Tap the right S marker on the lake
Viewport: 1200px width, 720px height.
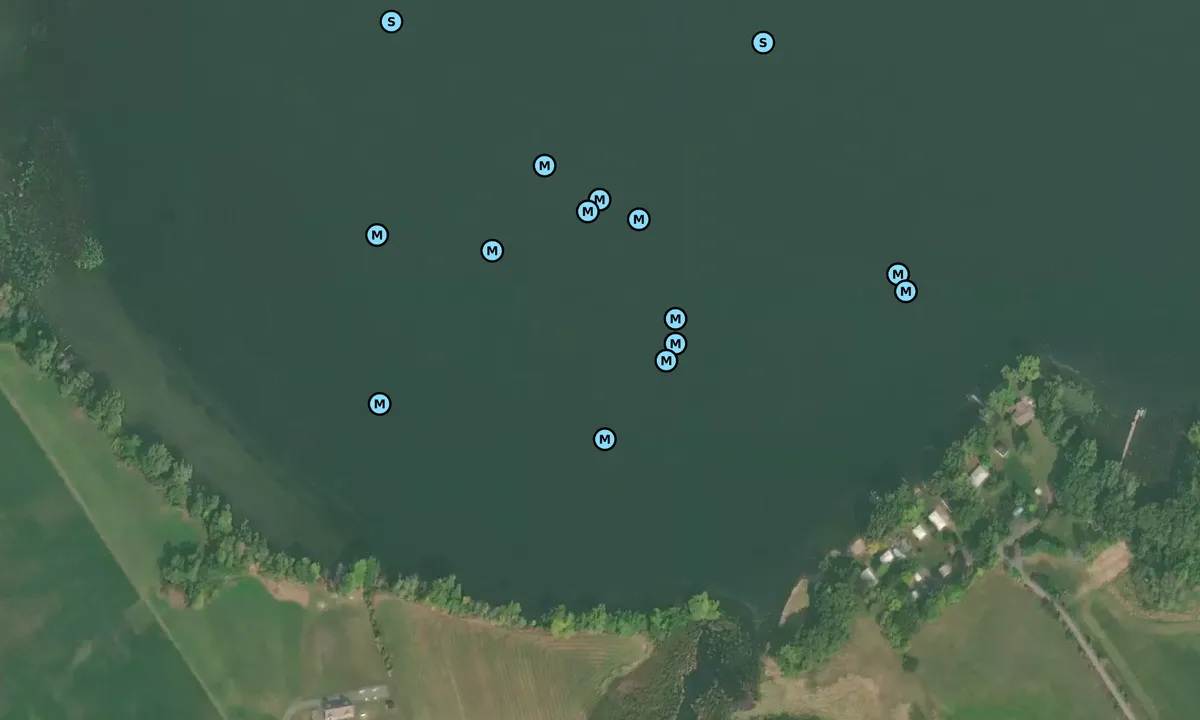(763, 43)
